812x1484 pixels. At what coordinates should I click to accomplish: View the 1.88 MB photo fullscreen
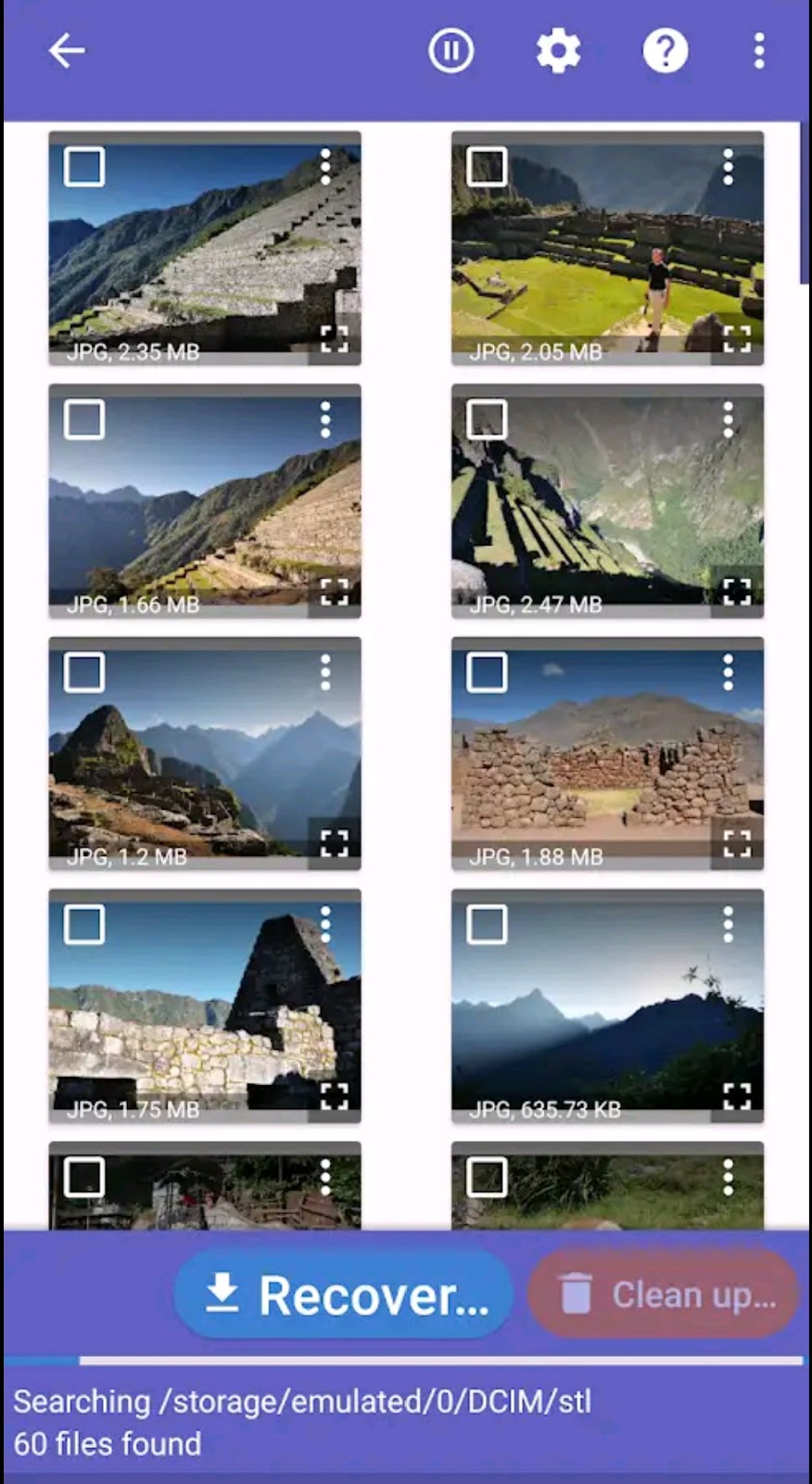click(x=737, y=843)
